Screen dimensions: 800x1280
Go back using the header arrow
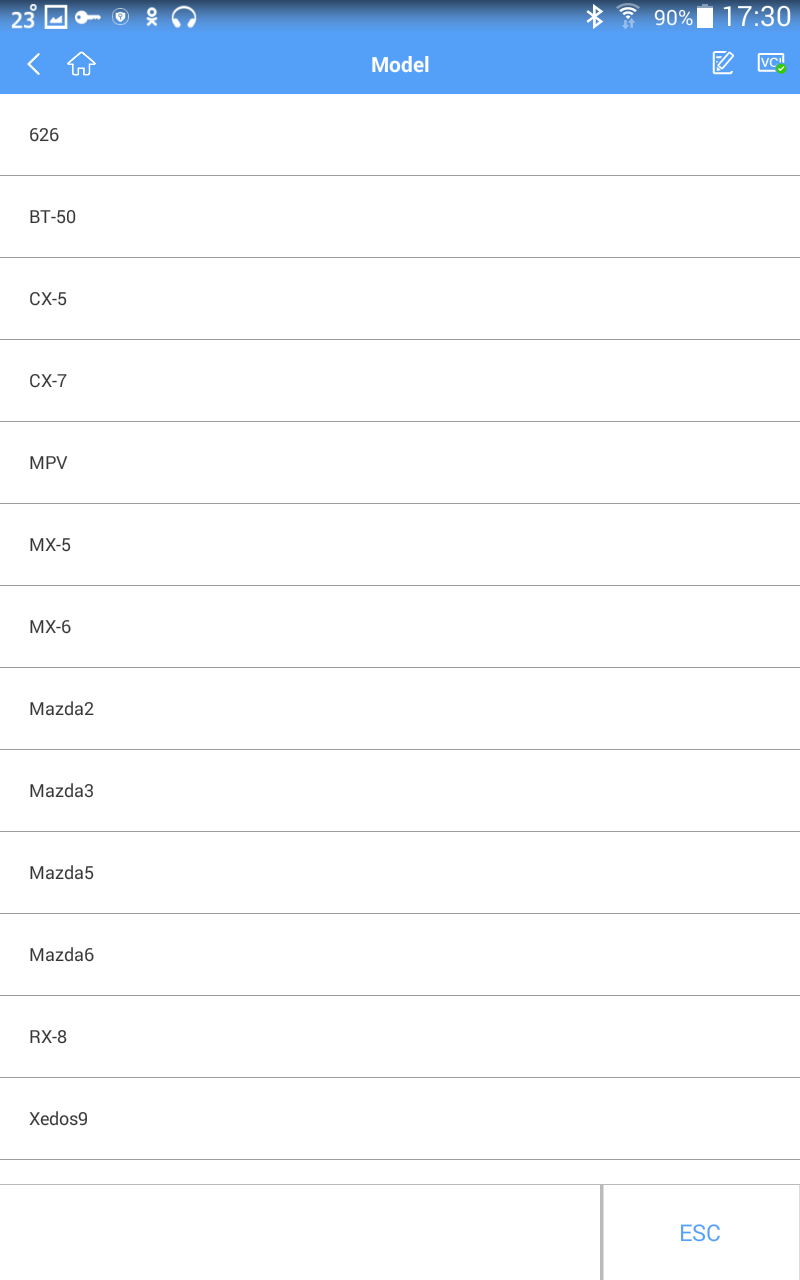tap(34, 64)
